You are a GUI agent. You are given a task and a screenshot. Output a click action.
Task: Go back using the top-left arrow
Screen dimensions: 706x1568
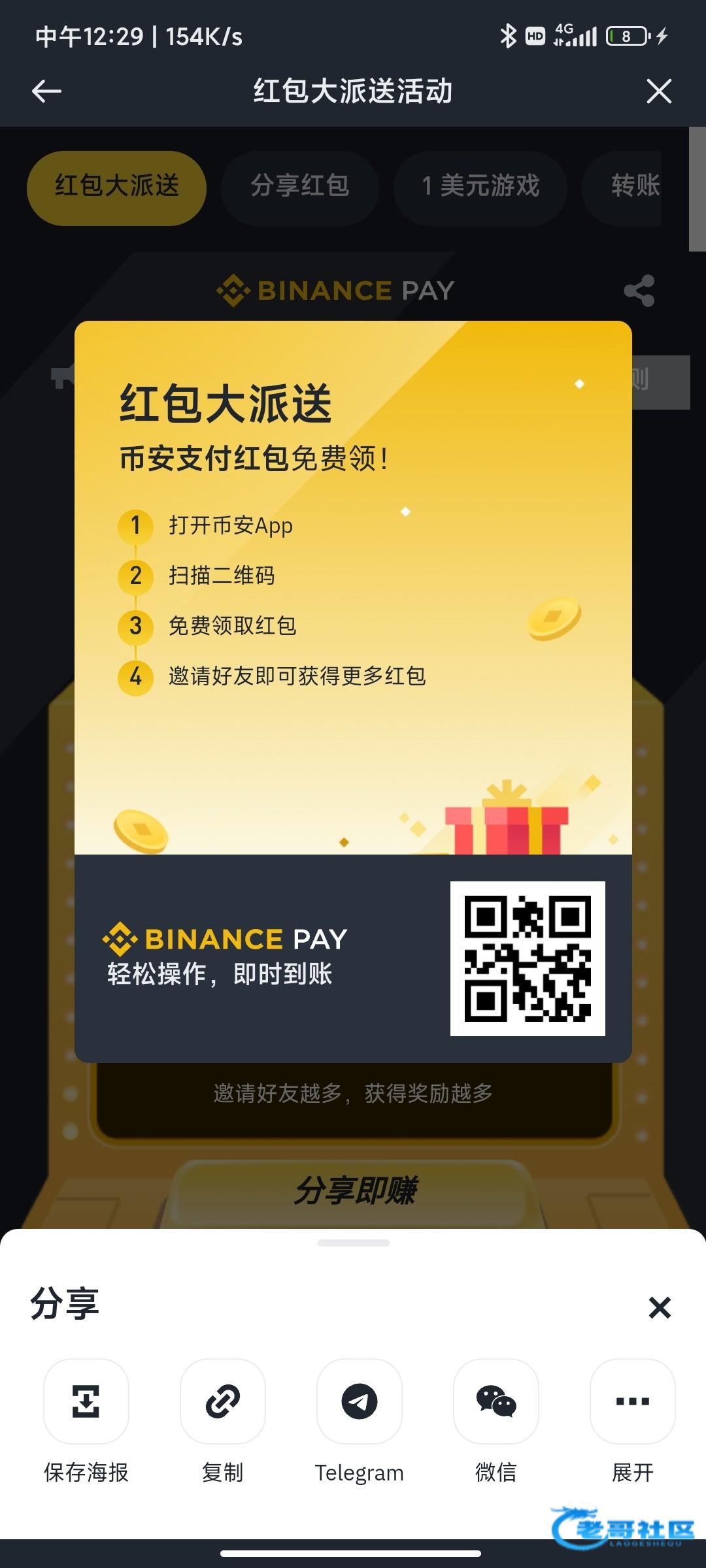[46, 91]
